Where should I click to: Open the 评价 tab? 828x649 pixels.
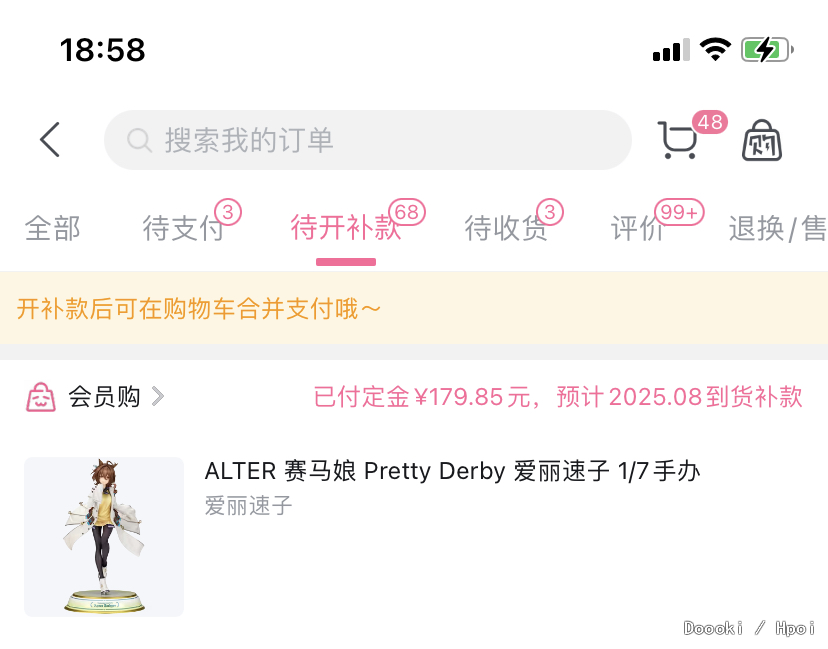(x=638, y=229)
